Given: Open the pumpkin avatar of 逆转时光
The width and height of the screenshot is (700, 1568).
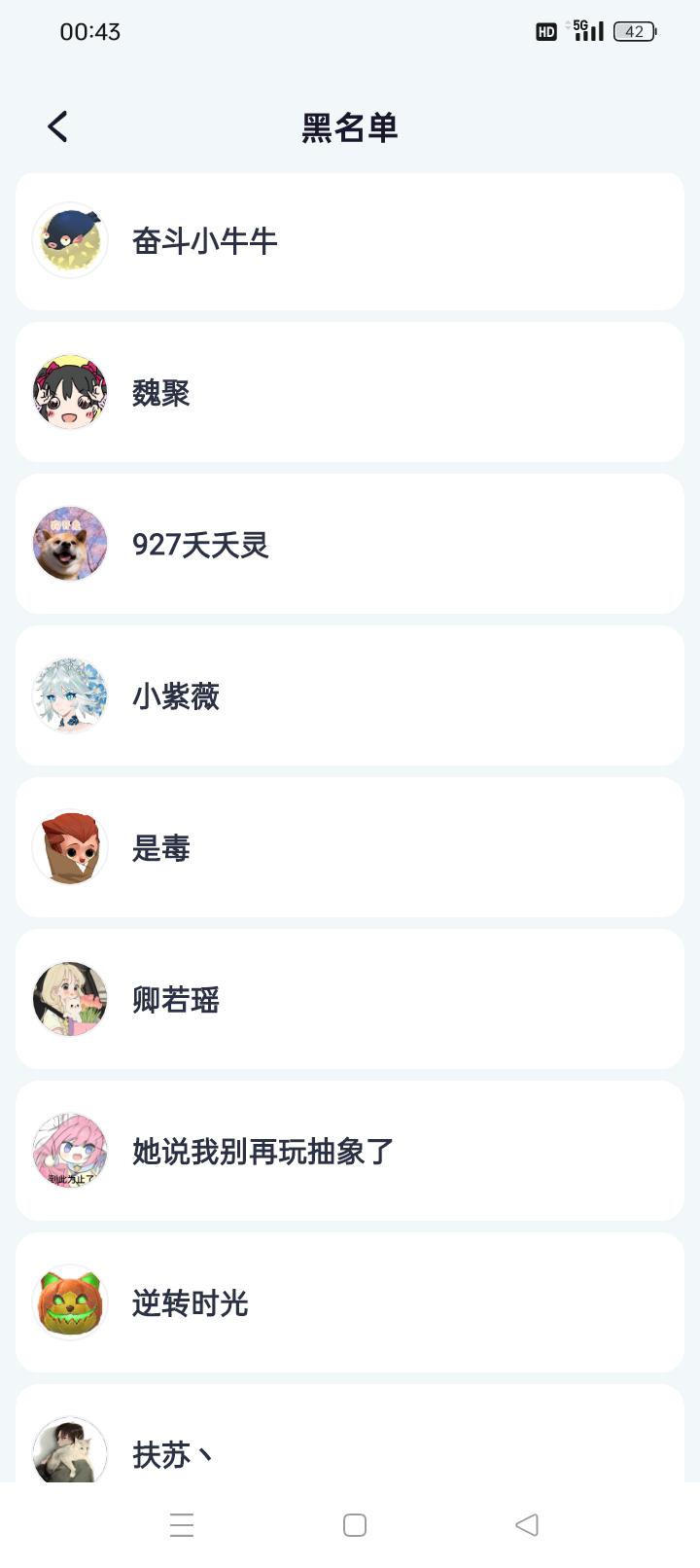Looking at the screenshot, I should (x=69, y=1302).
